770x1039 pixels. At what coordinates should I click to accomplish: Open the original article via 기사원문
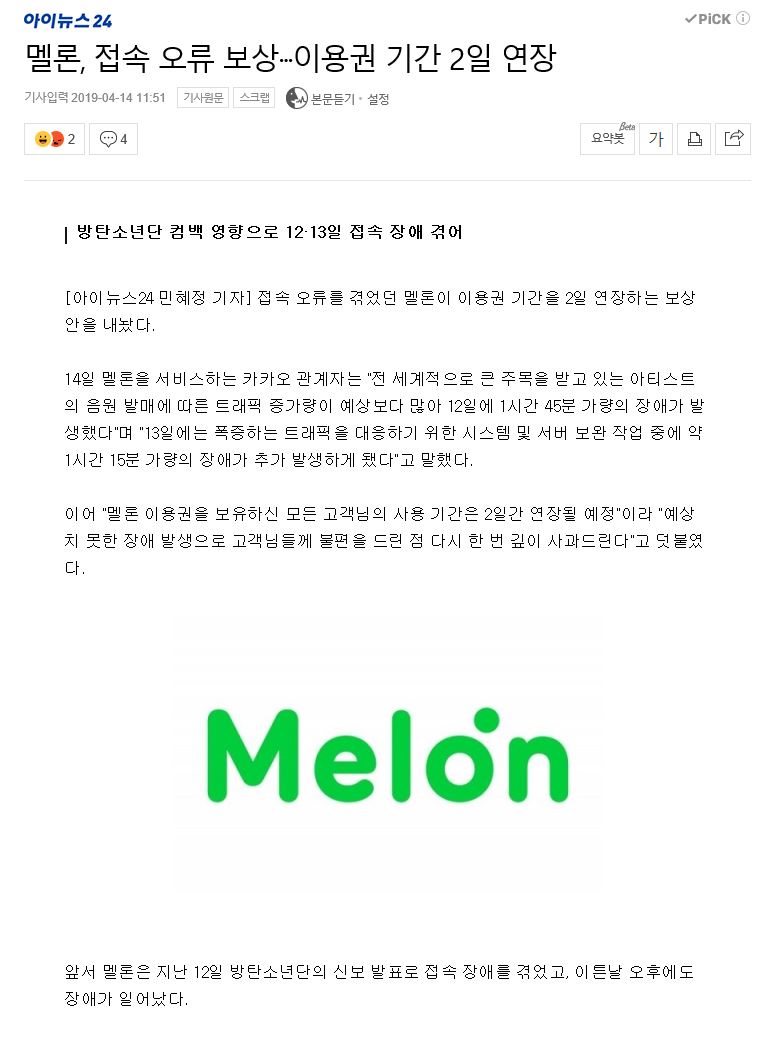pos(202,98)
